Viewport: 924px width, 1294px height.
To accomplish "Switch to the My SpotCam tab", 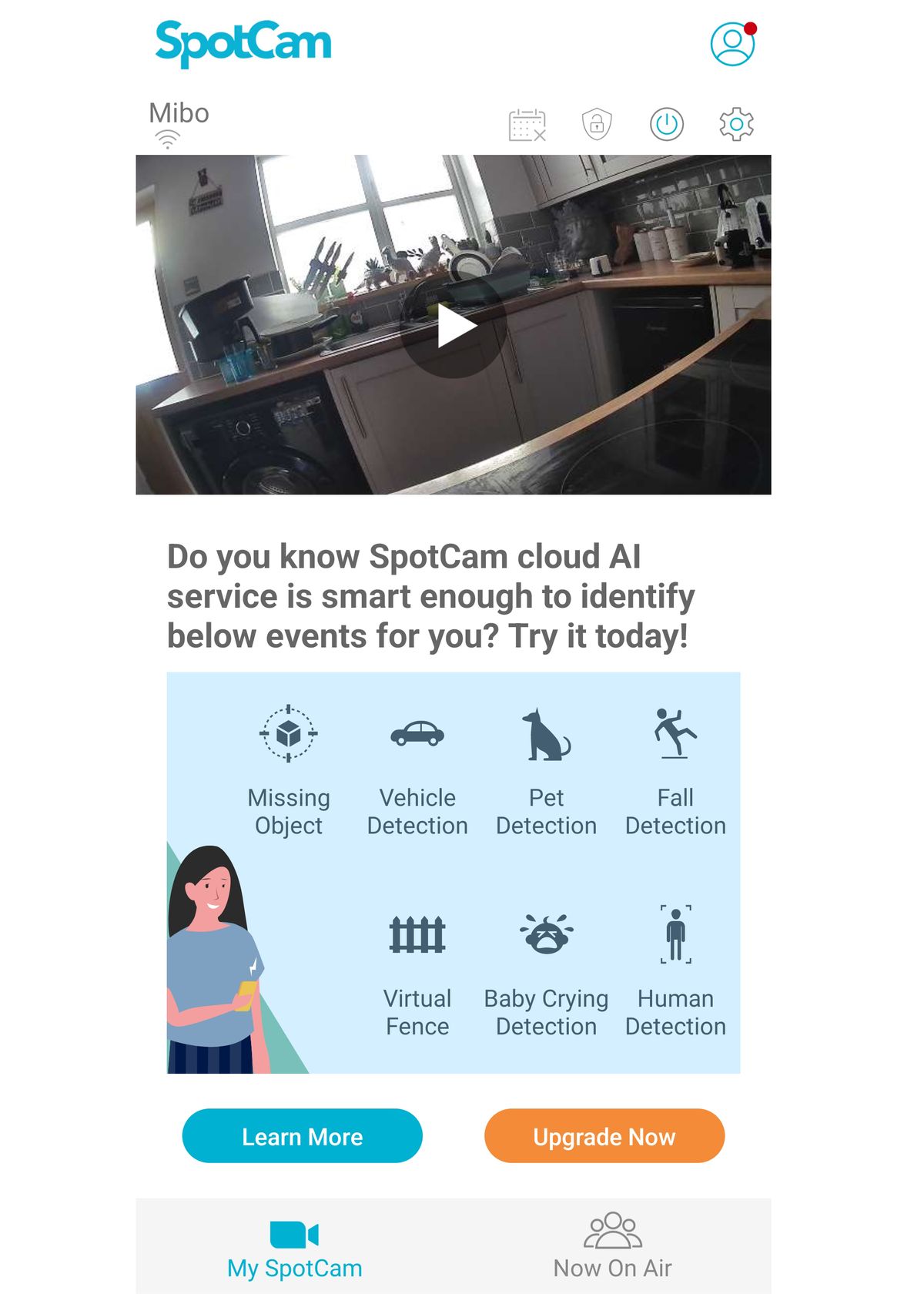I will (x=294, y=1248).
